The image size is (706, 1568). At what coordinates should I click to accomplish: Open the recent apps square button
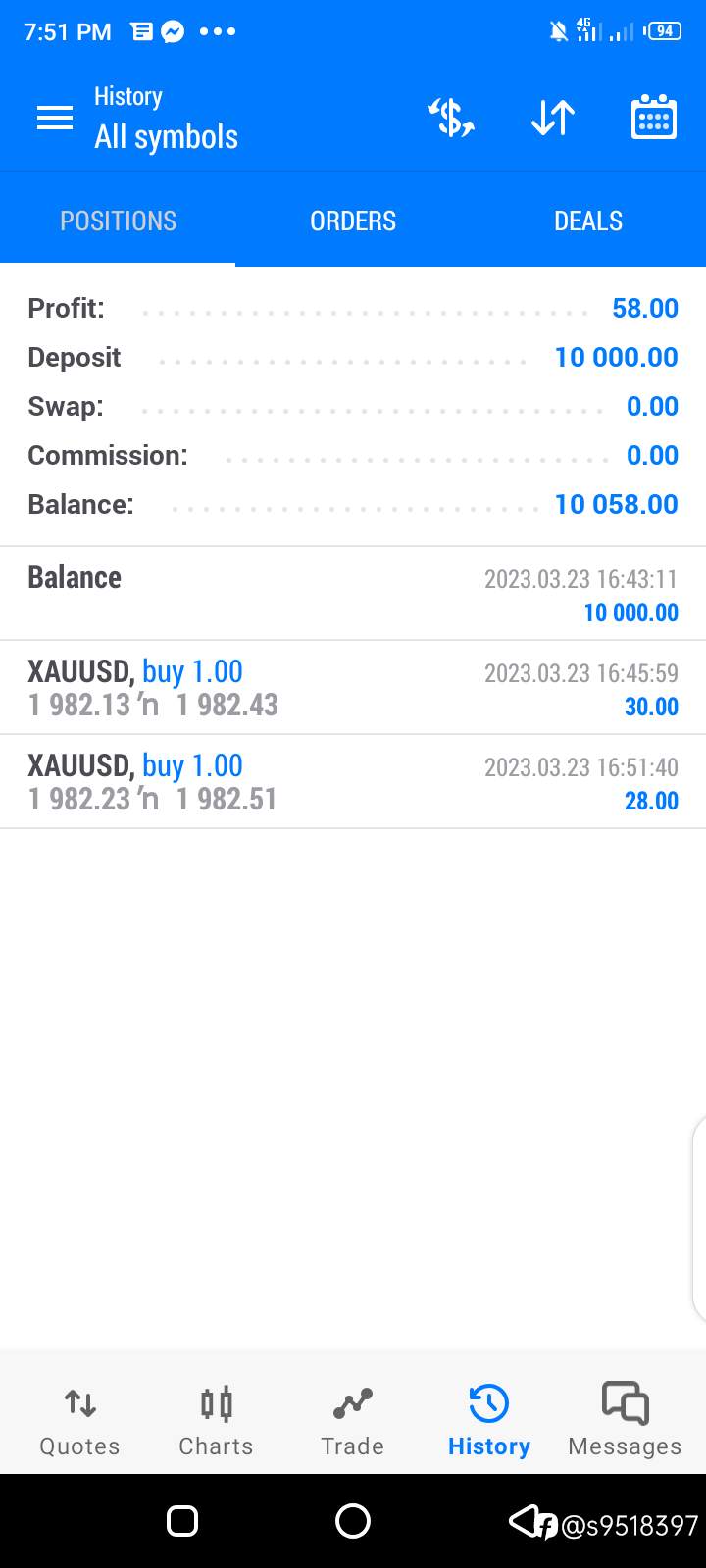(182, 1521)
